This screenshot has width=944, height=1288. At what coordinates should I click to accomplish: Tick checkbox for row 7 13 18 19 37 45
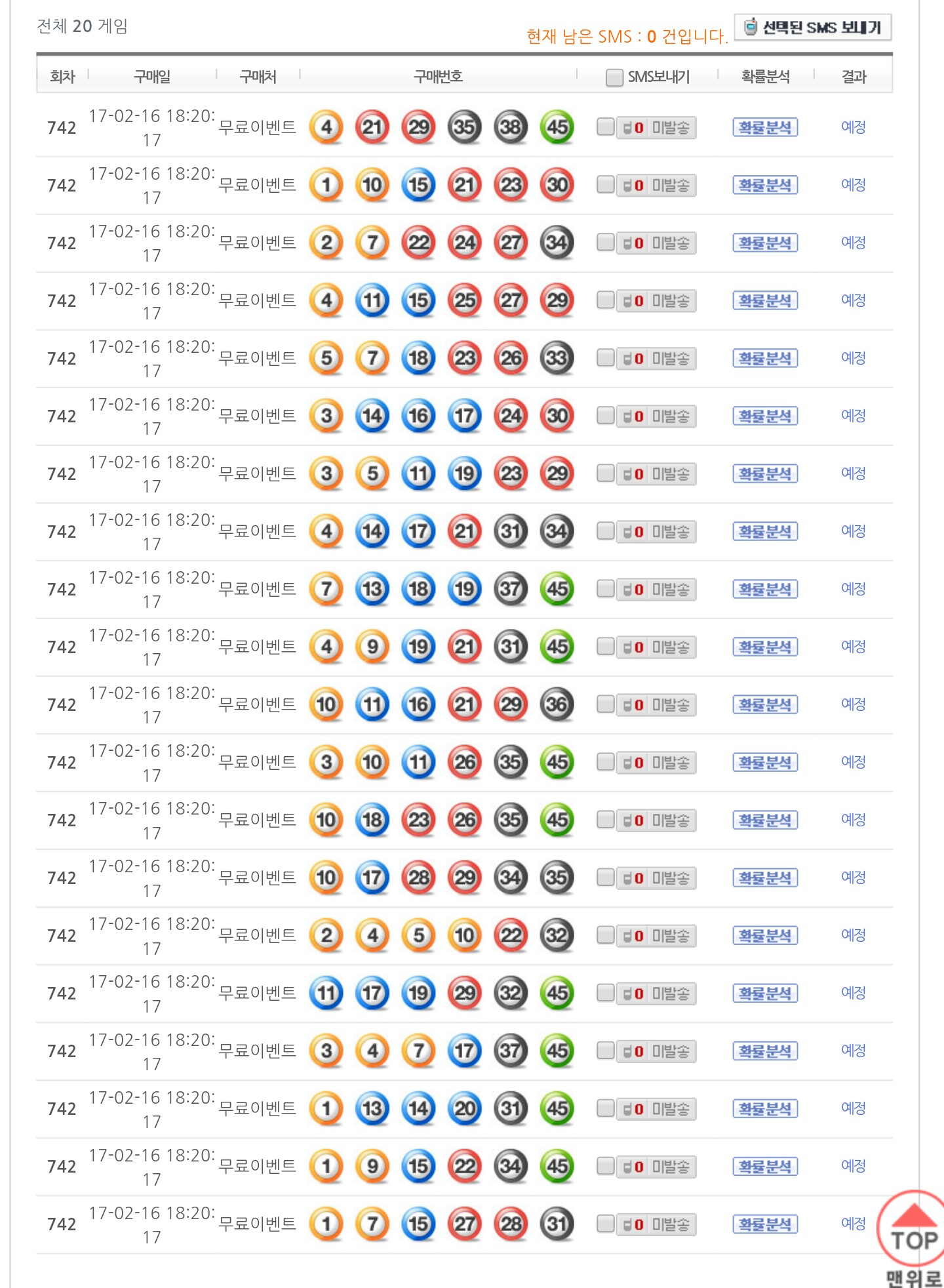pyautogui.click(x=605, y=588)
